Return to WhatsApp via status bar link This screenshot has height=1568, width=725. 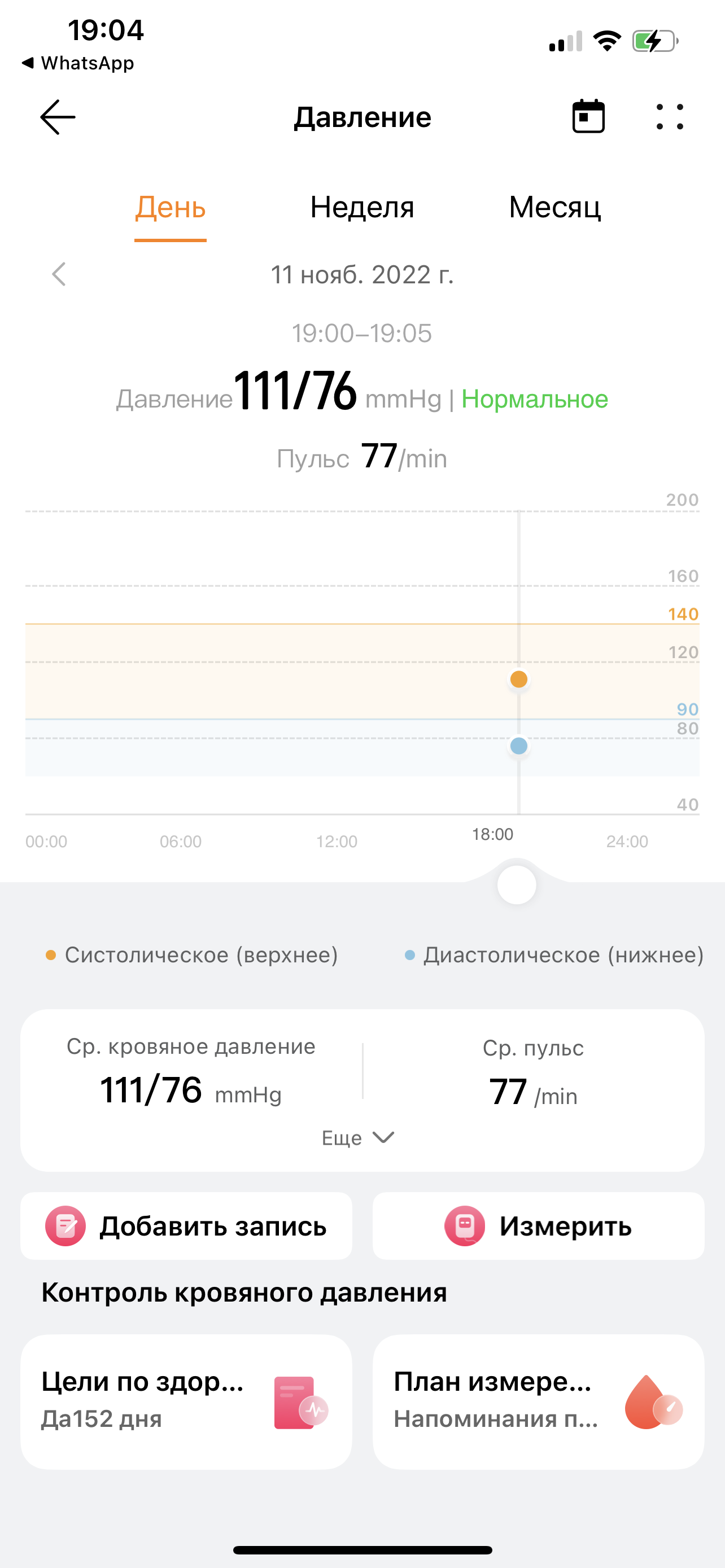point(78,63)
